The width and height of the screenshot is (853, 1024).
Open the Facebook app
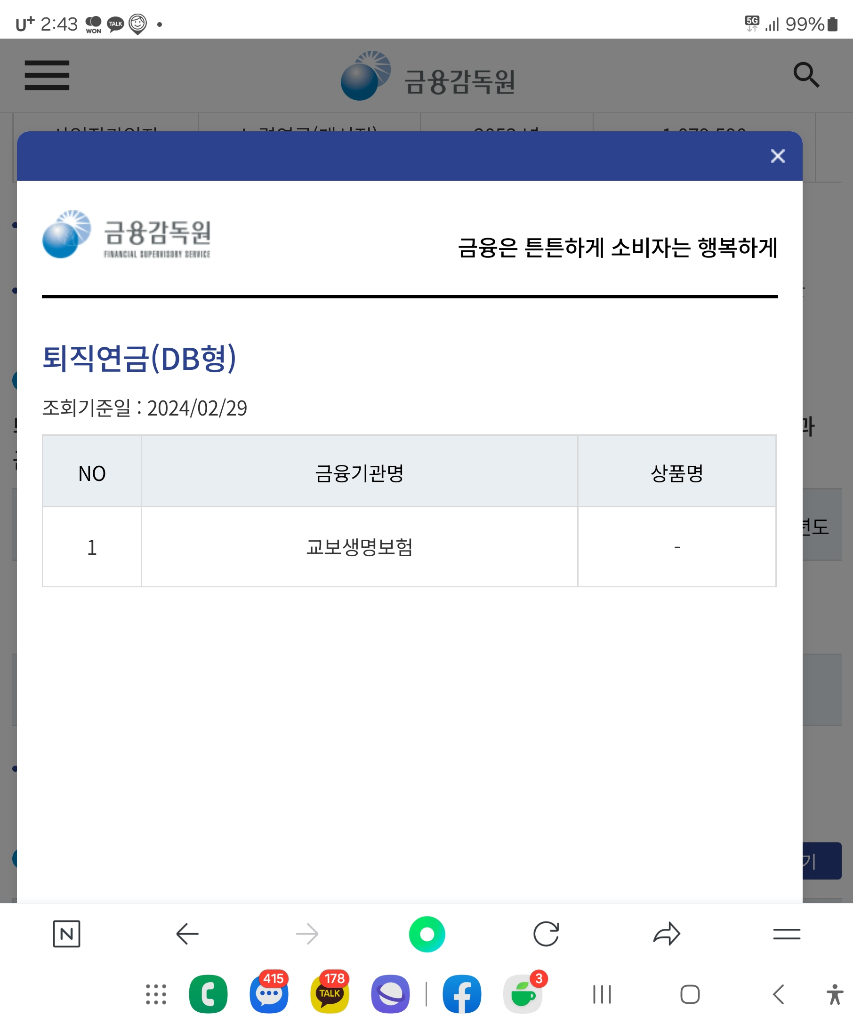pos(462,994)
